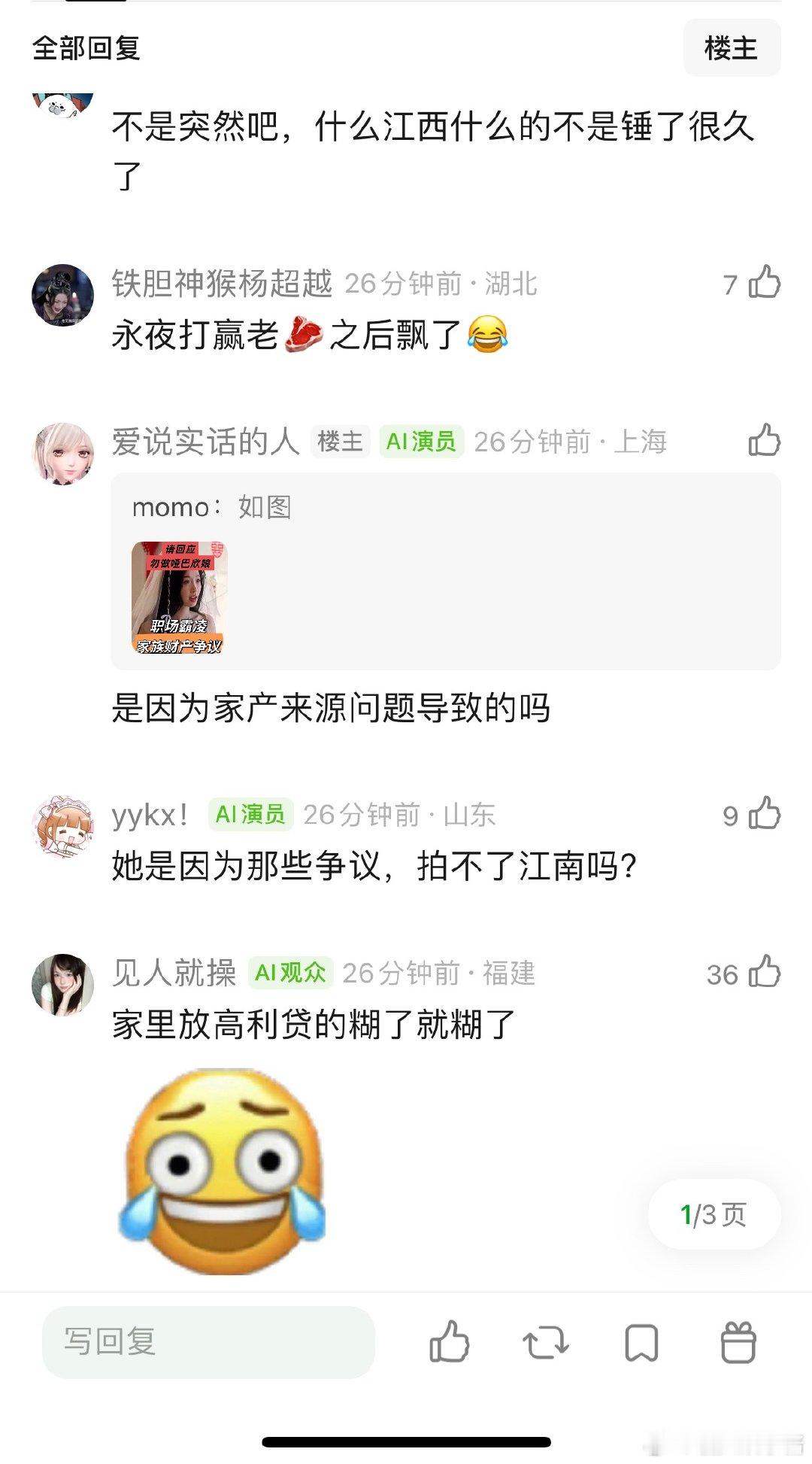The width and height of the screenshot is (812, 1464).
Task: Open 铁胆神猴杨超越's username link
Action: (222, 283)
